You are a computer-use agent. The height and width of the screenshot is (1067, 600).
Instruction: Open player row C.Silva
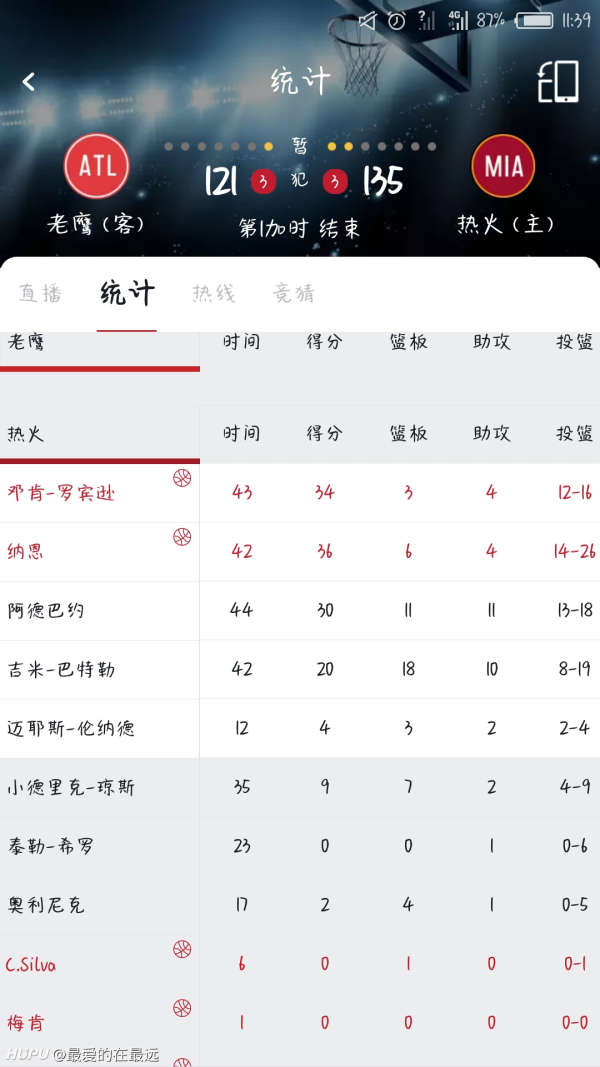pyautogui.click(x=300, y=964)
